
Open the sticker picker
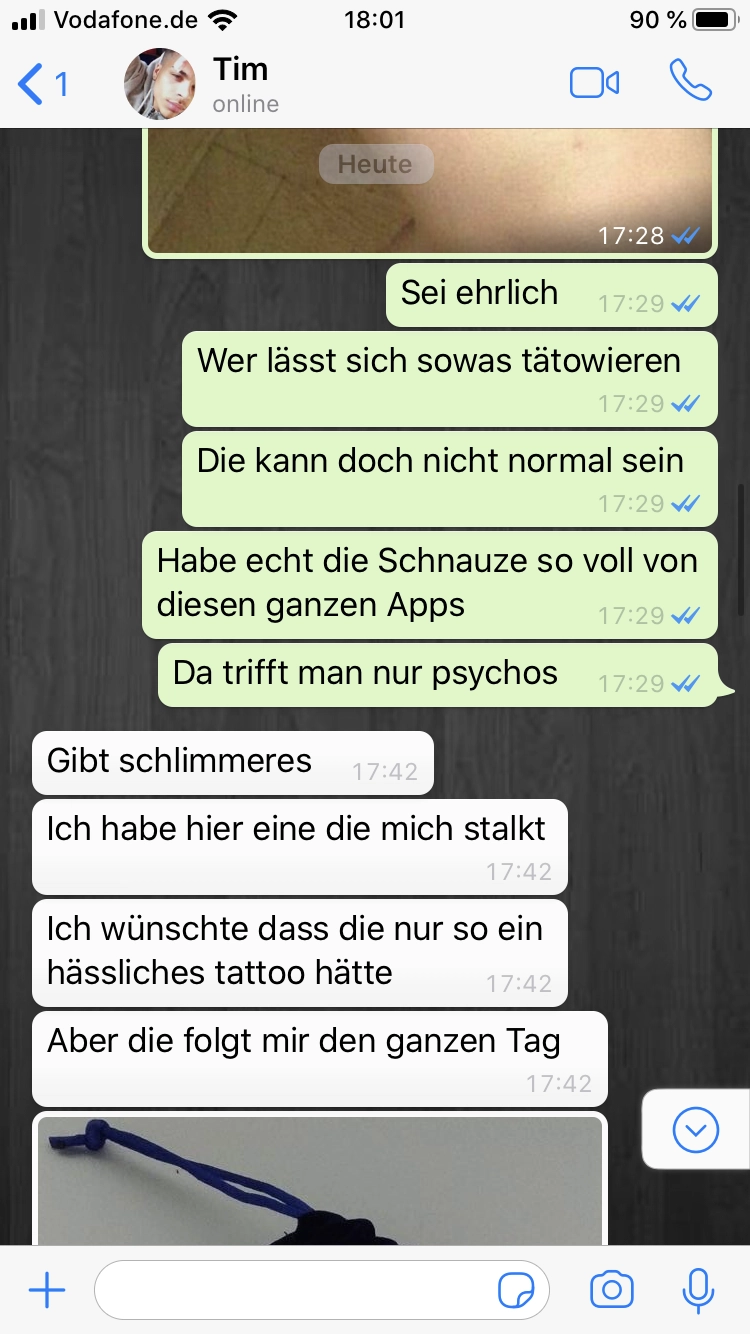click(516, 1291)
